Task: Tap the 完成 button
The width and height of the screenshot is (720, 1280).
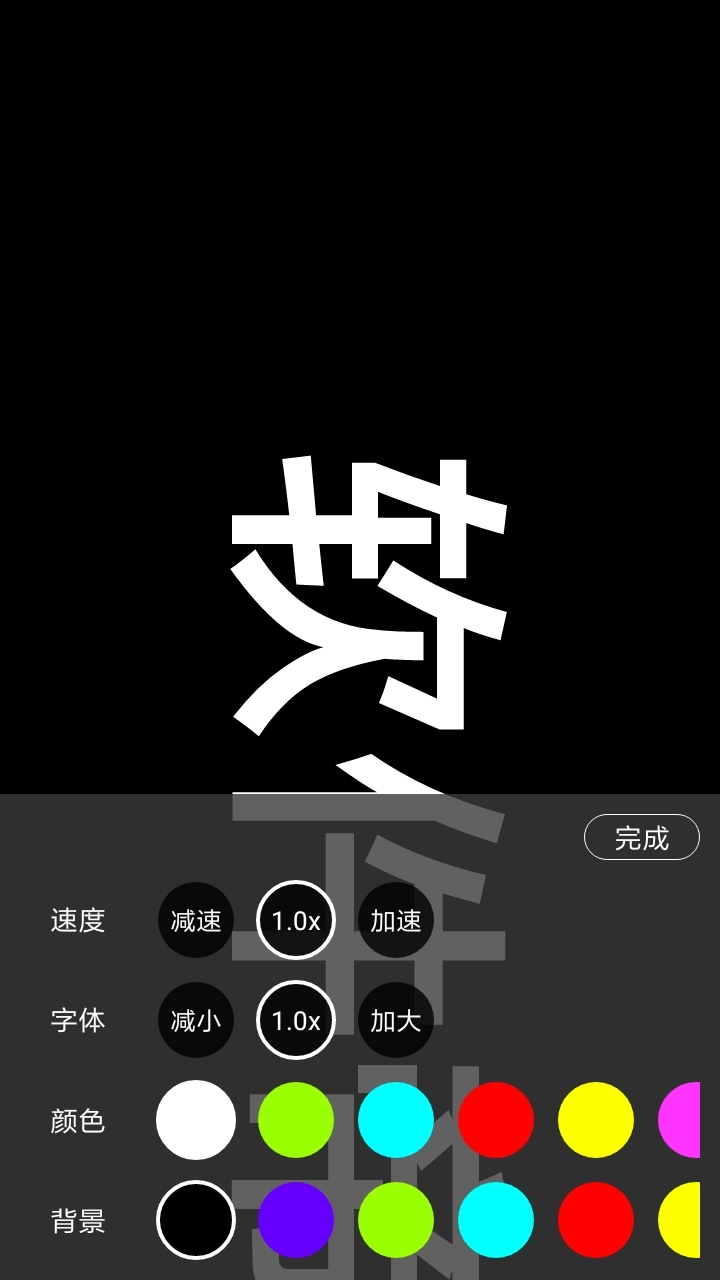Action: [641, 837]
